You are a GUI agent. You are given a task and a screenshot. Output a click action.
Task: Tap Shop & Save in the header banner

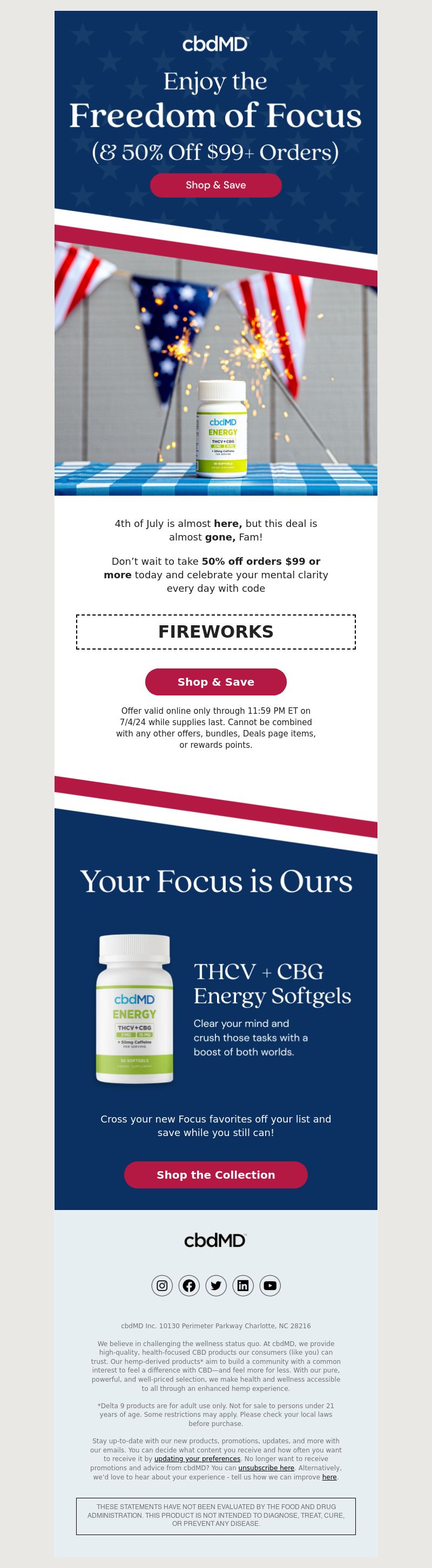pyautogui.click(x=215, y=185)
